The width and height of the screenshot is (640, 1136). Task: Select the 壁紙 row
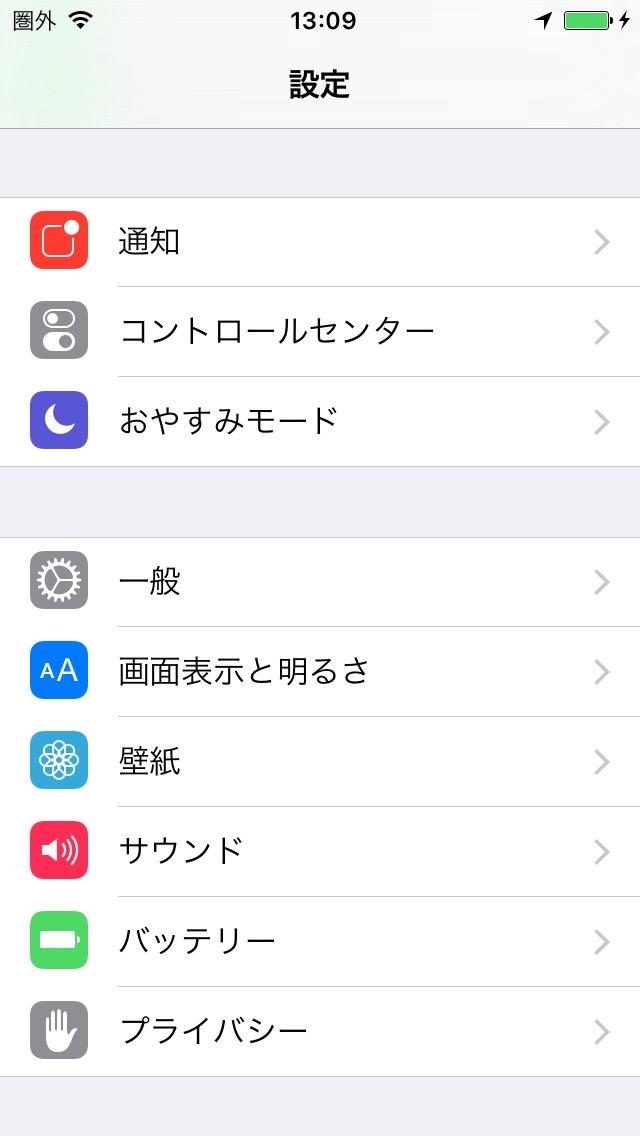tap(320, 761)
